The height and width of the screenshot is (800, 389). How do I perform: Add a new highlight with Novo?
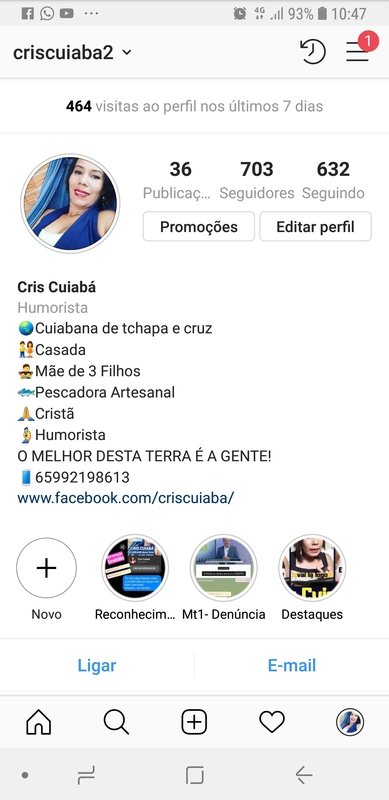[x=46, y=578]
